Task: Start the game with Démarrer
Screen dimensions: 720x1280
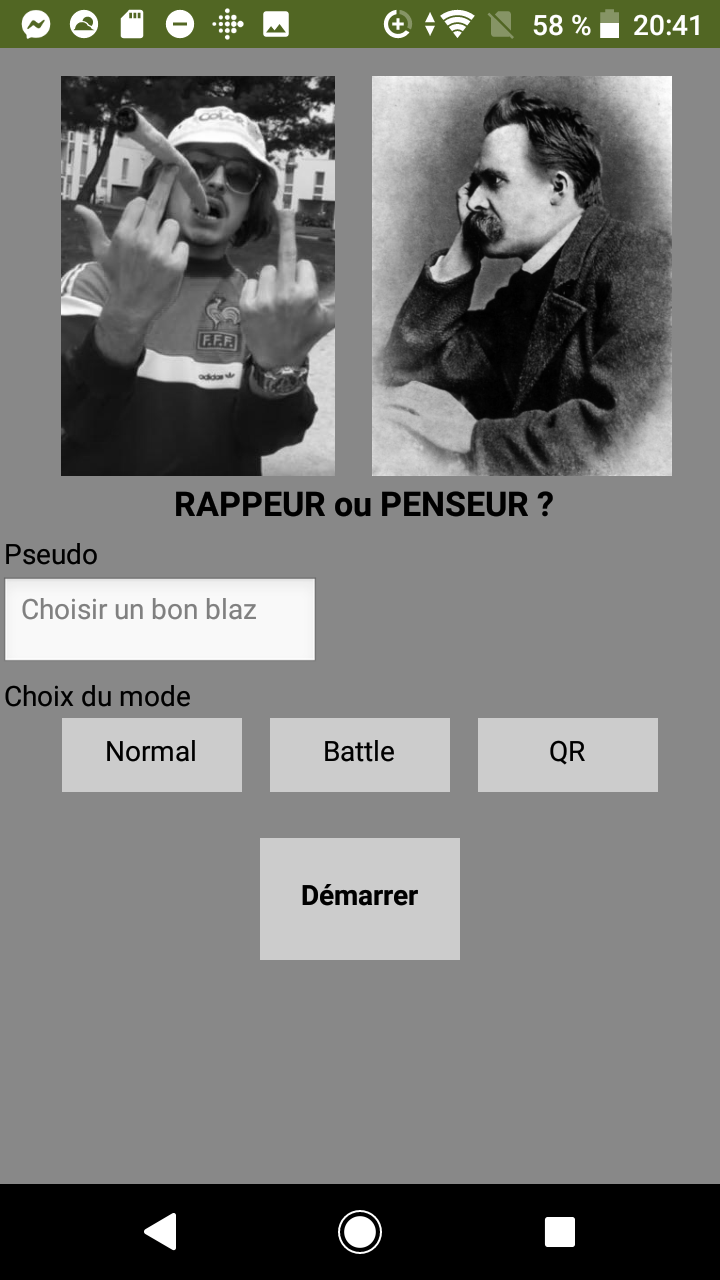Action: [x=360, y=898]
